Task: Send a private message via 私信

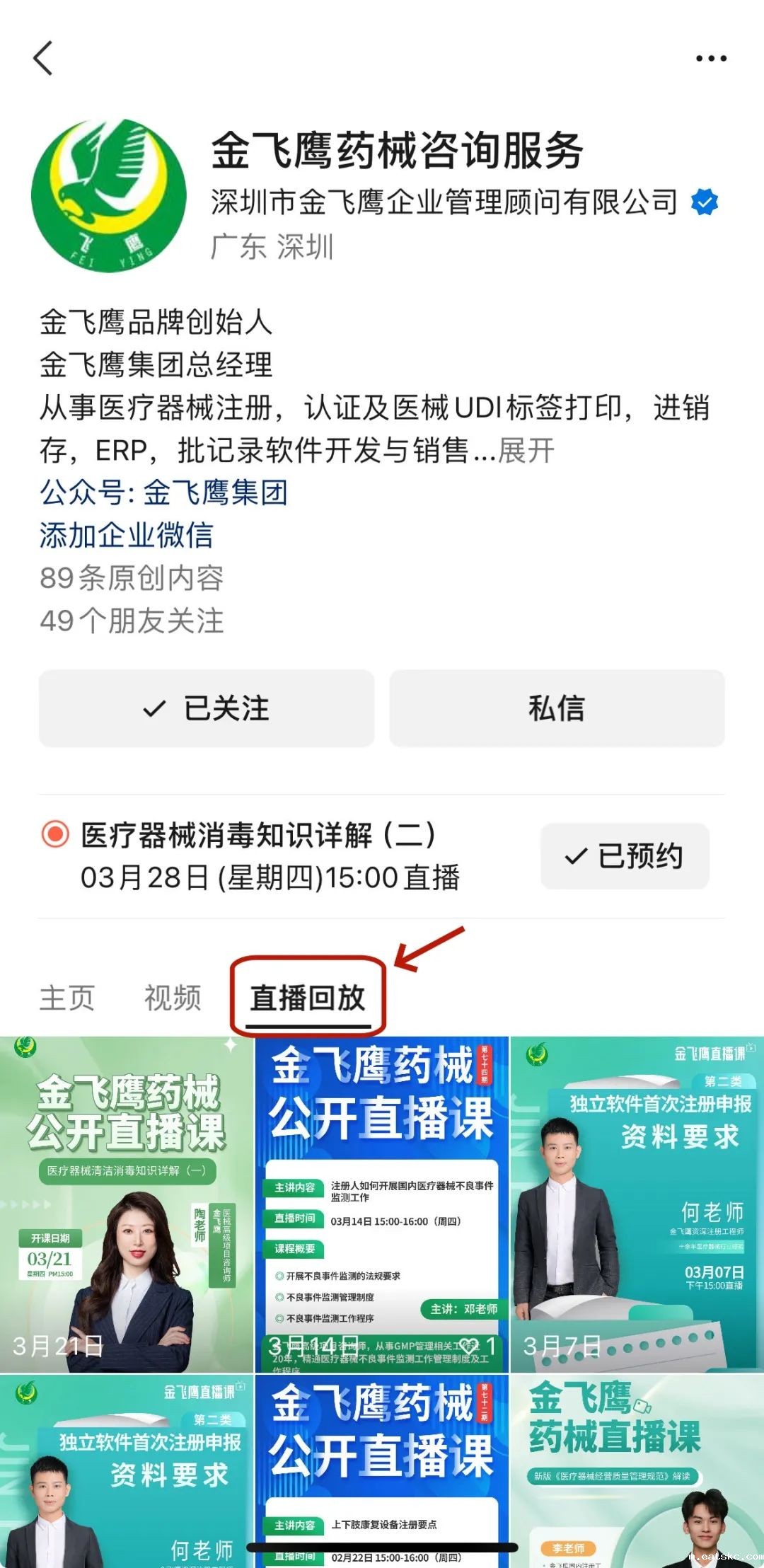Action: [x=557, y=708]
